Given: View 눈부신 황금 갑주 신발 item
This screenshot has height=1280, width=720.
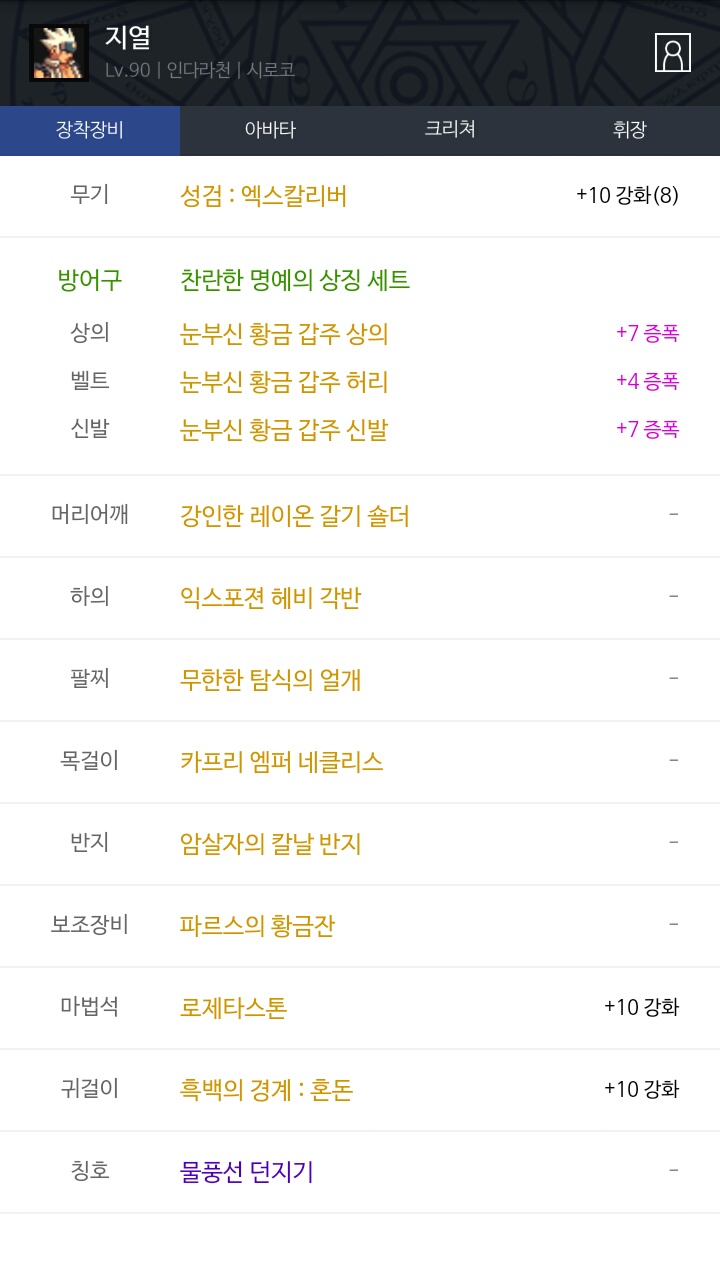Looking at the screenshot, I should pyautogui.click(x=284, y=429).
